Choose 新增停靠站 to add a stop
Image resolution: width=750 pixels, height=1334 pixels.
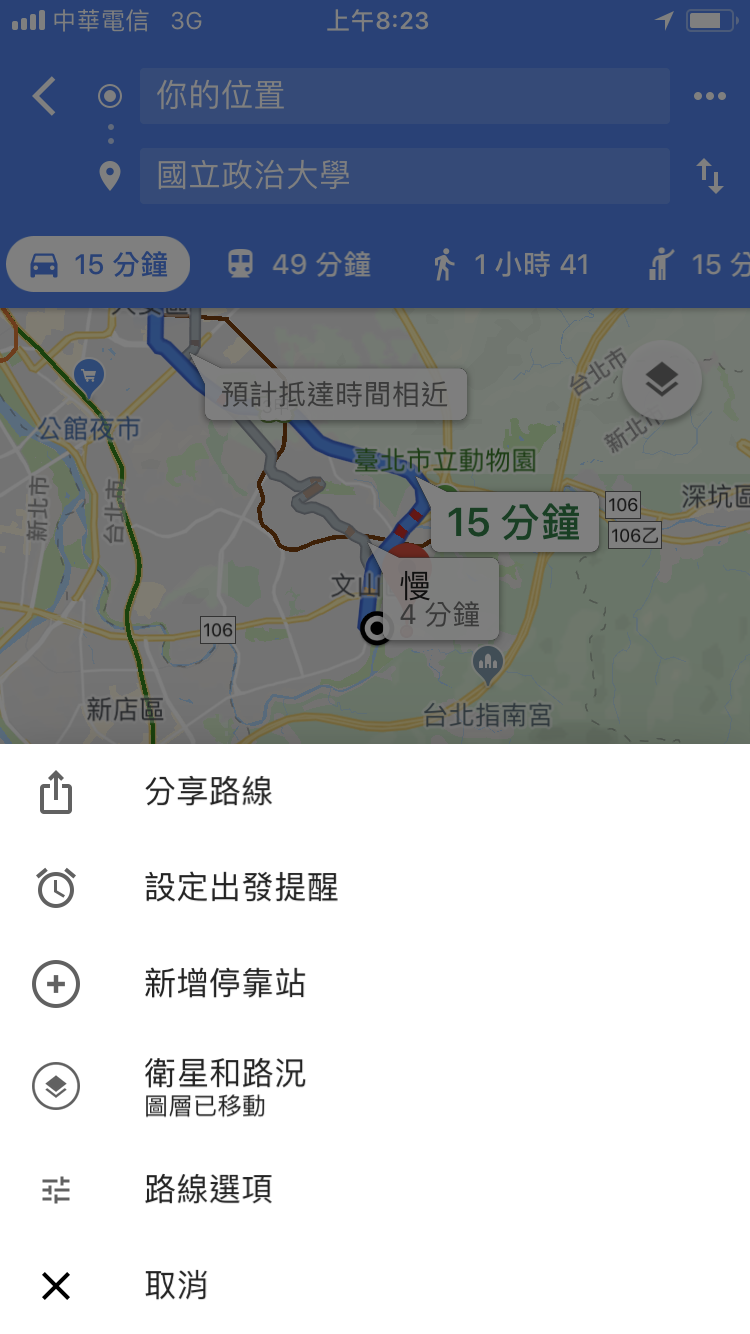point(375,985)
